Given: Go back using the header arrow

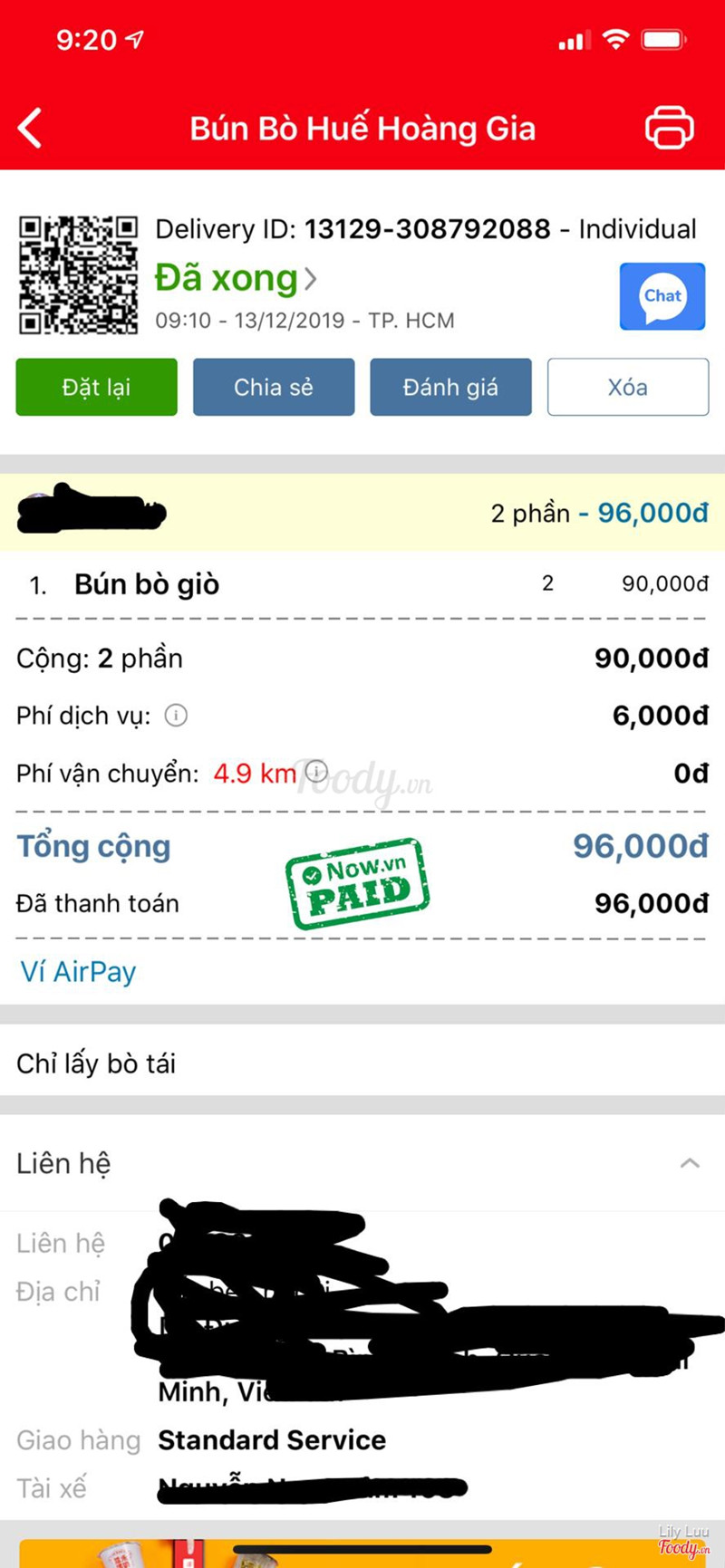Looking at the screenshot, I should pos(31,128).
